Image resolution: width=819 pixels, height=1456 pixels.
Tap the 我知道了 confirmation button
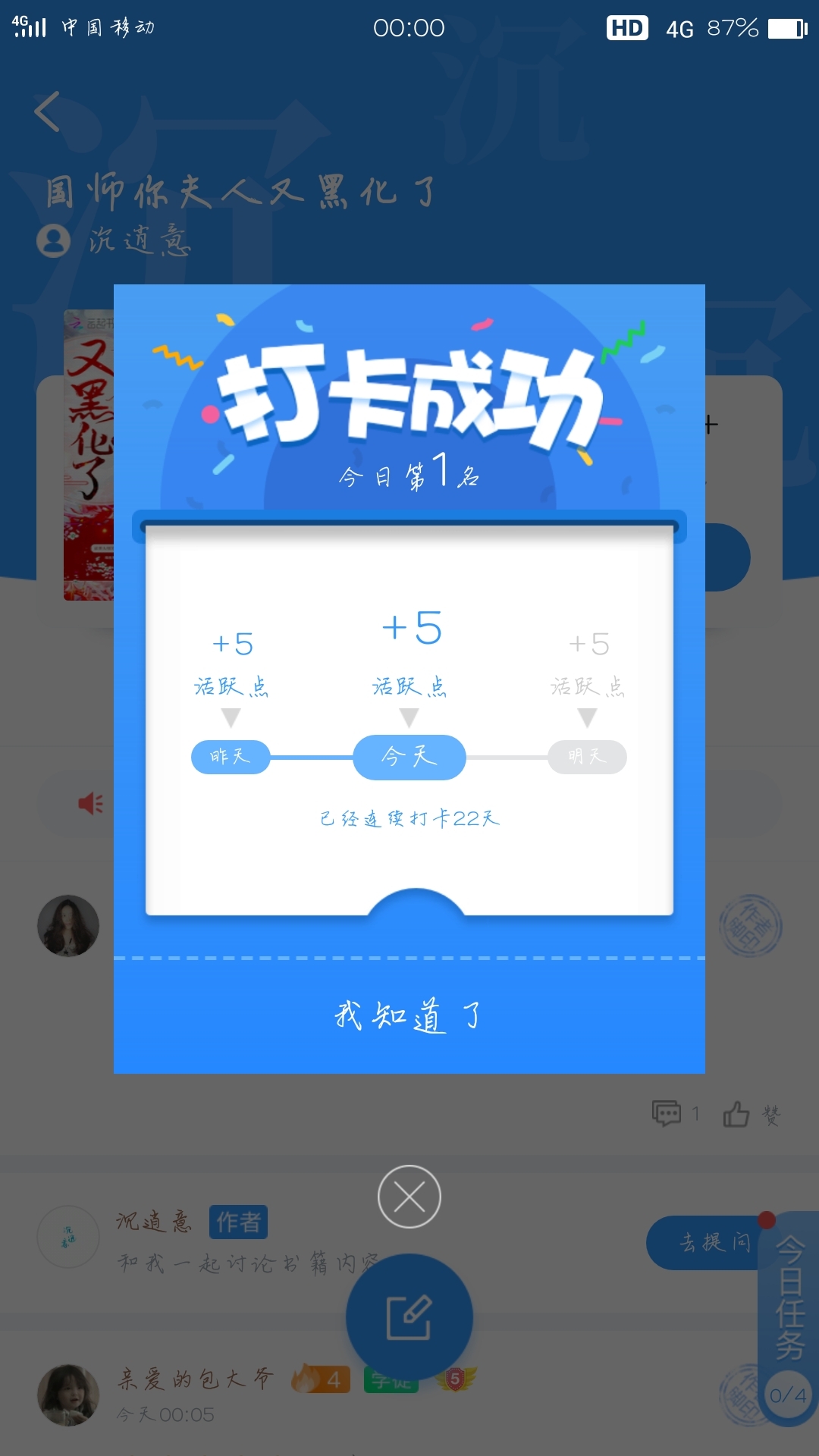409,1016
